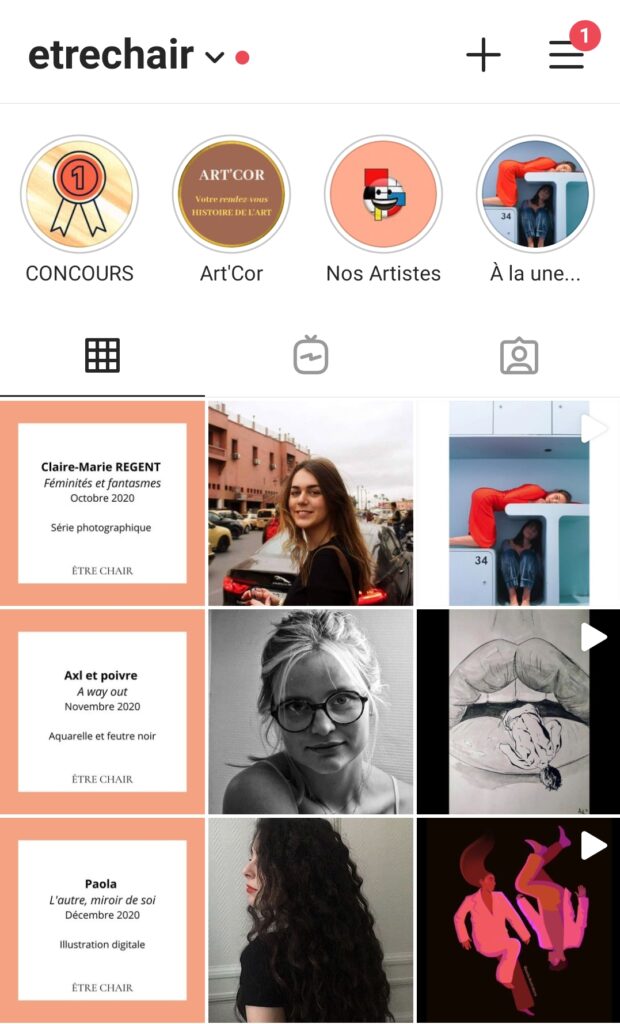This screenshot has width=620, height=1024.
Task: Open the À la une highlight
Action: point(535,194)
